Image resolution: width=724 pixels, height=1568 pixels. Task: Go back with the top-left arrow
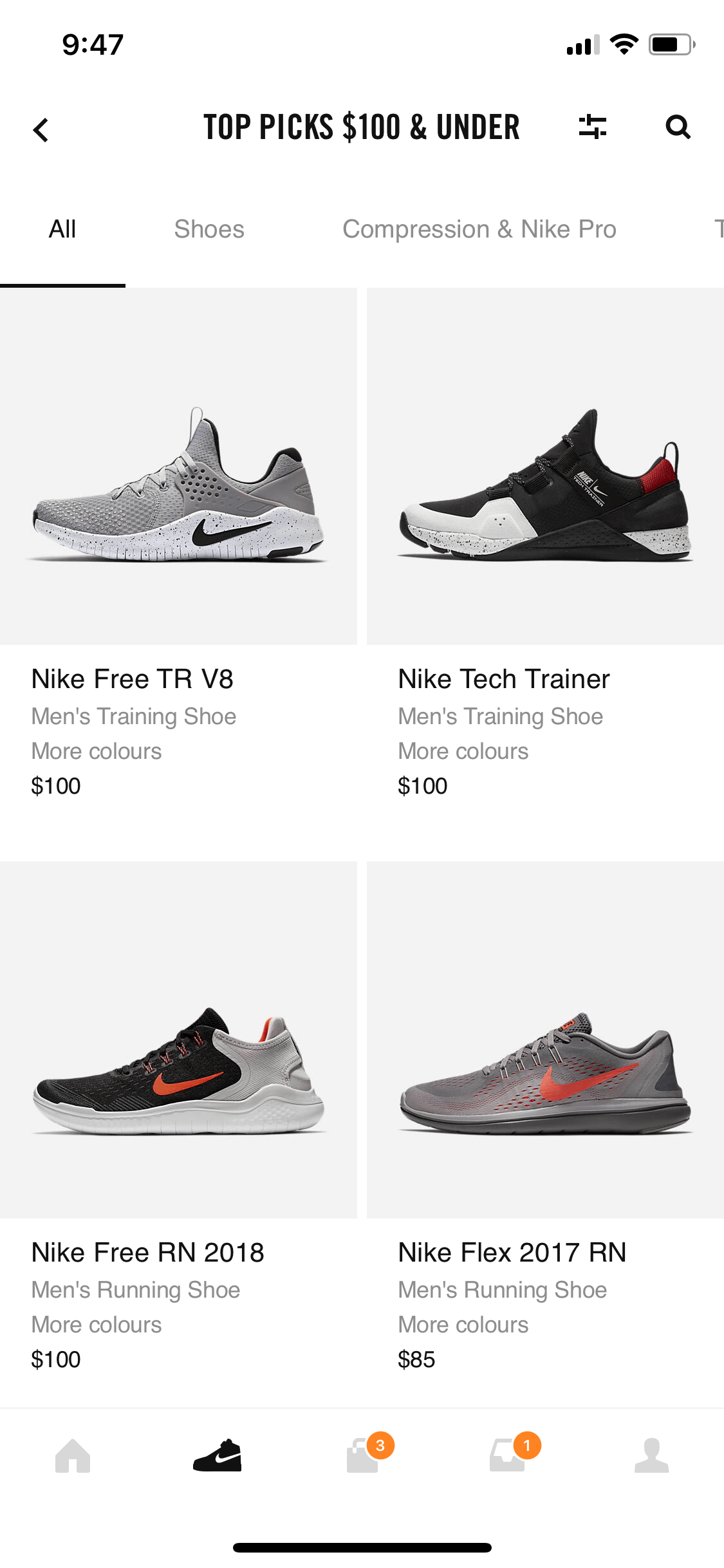[x=41, y=130]
